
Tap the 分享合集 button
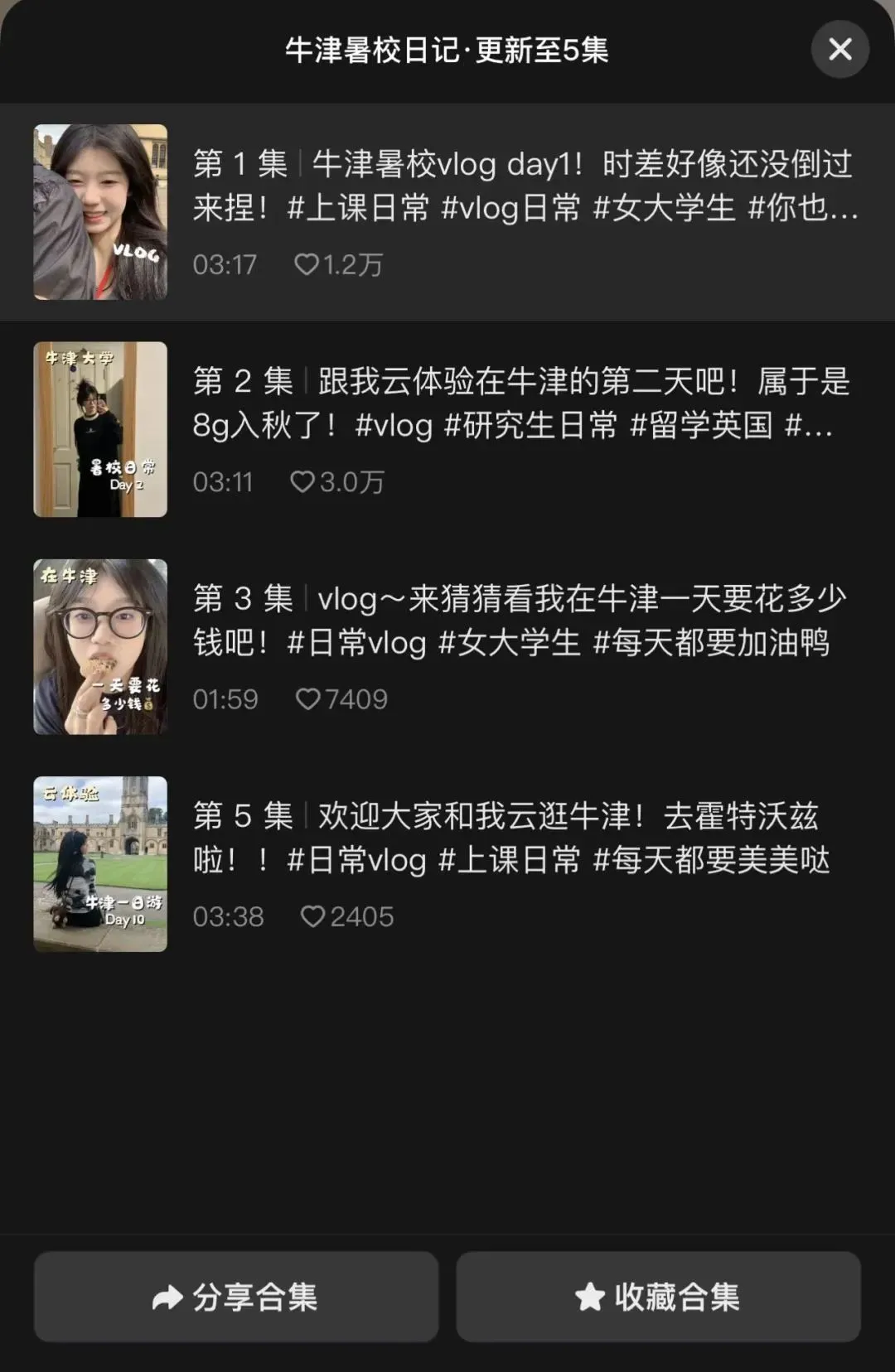click(x=236, y=1297)
